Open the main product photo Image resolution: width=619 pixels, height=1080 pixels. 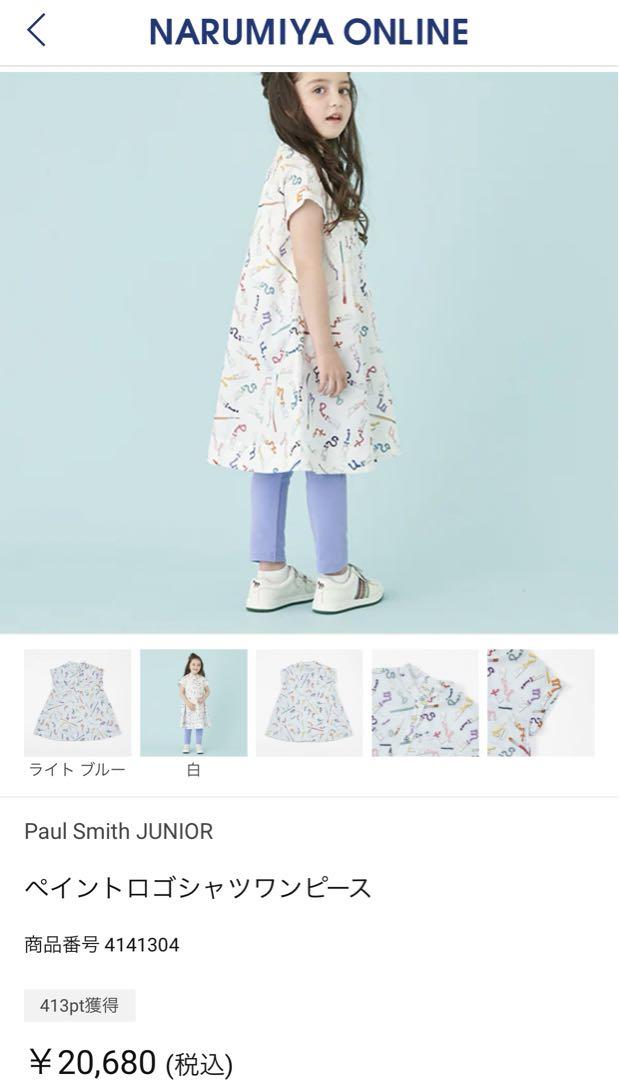click(x=309, y=352)
